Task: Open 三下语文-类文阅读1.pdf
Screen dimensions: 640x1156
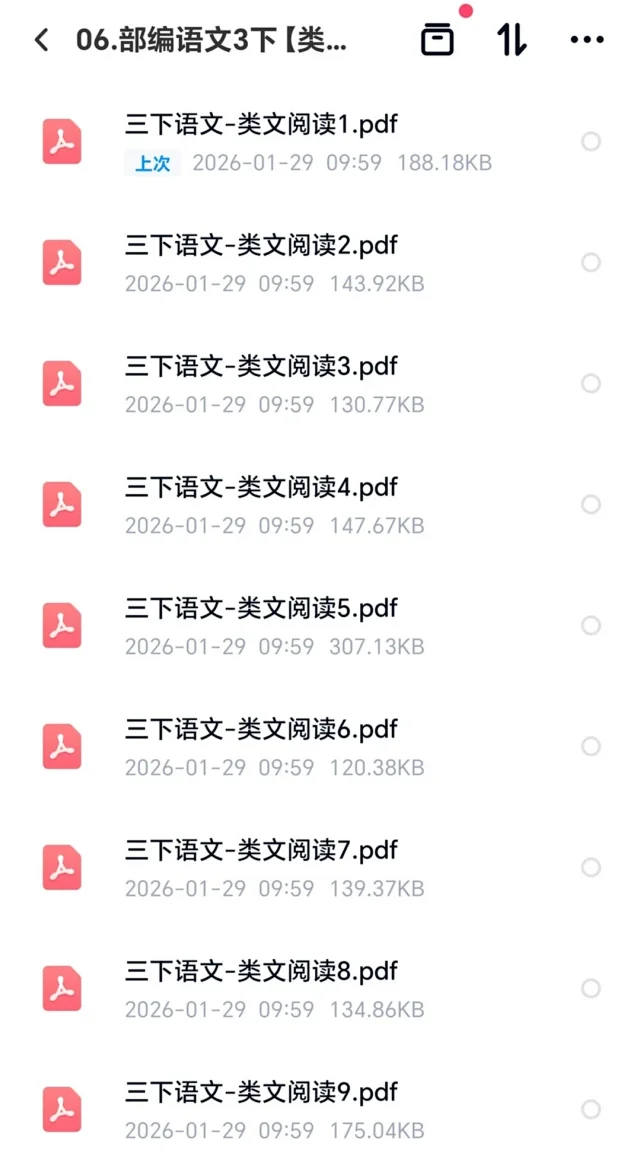Action: [x=261, y=126]
